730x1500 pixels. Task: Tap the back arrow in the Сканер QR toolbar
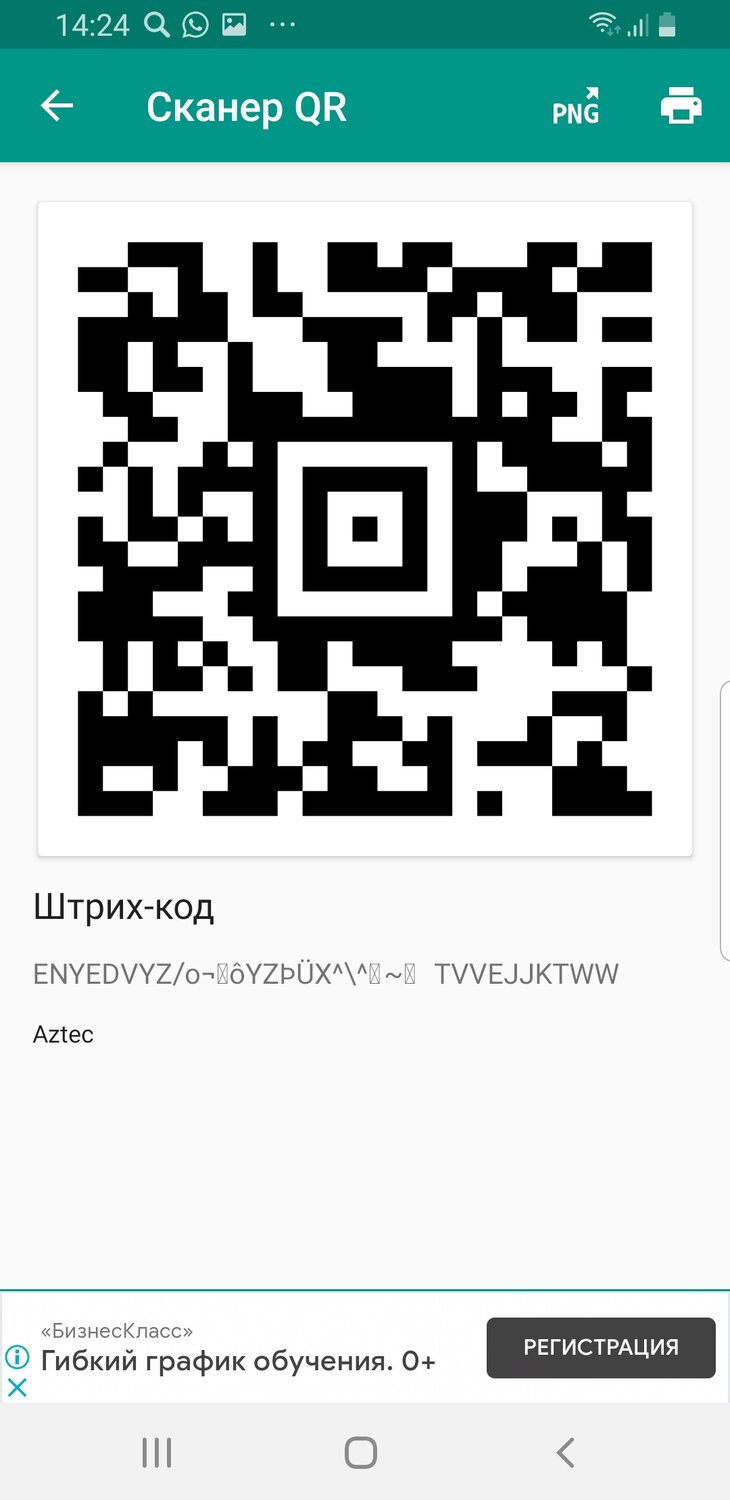click(x=57, y=105)
